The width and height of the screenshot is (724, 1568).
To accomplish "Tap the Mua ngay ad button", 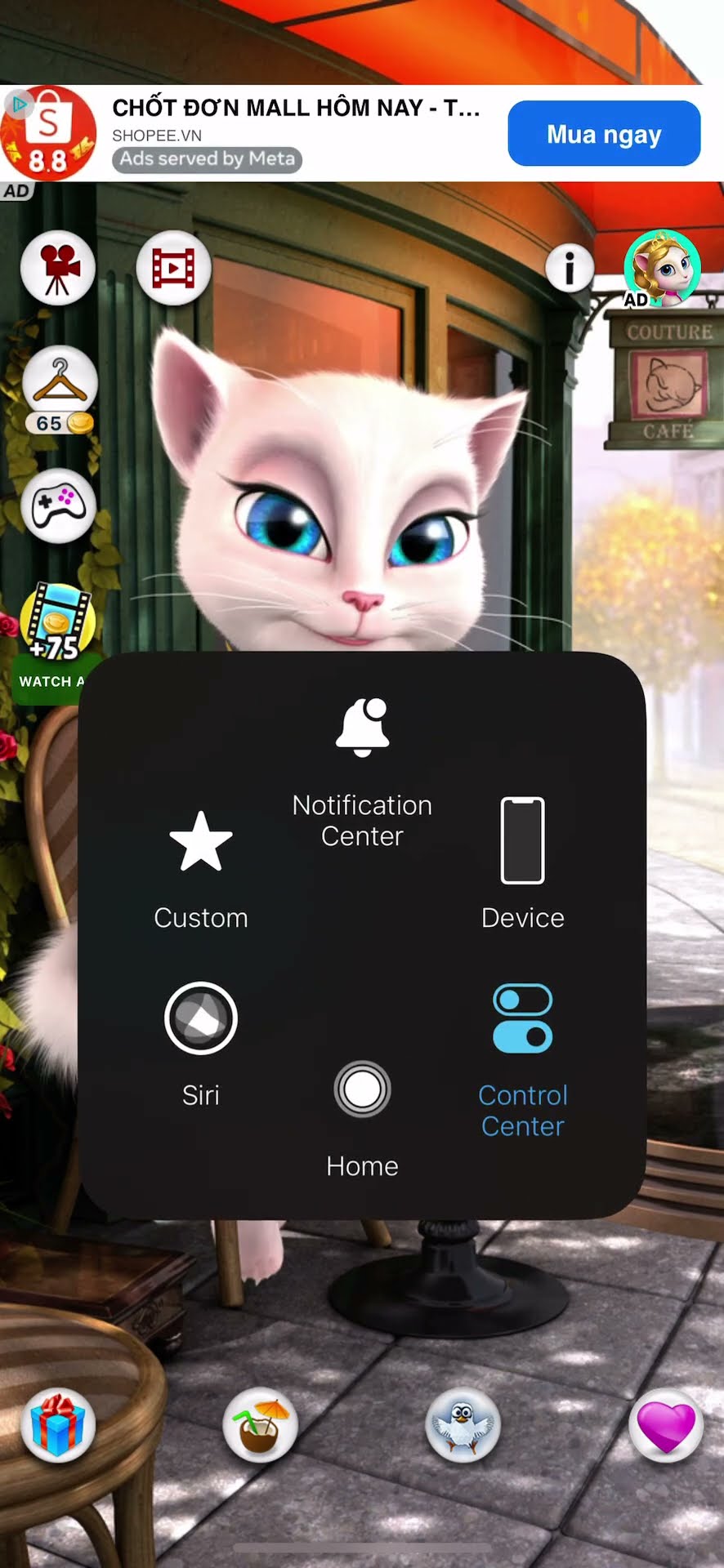I will point(604,133).
